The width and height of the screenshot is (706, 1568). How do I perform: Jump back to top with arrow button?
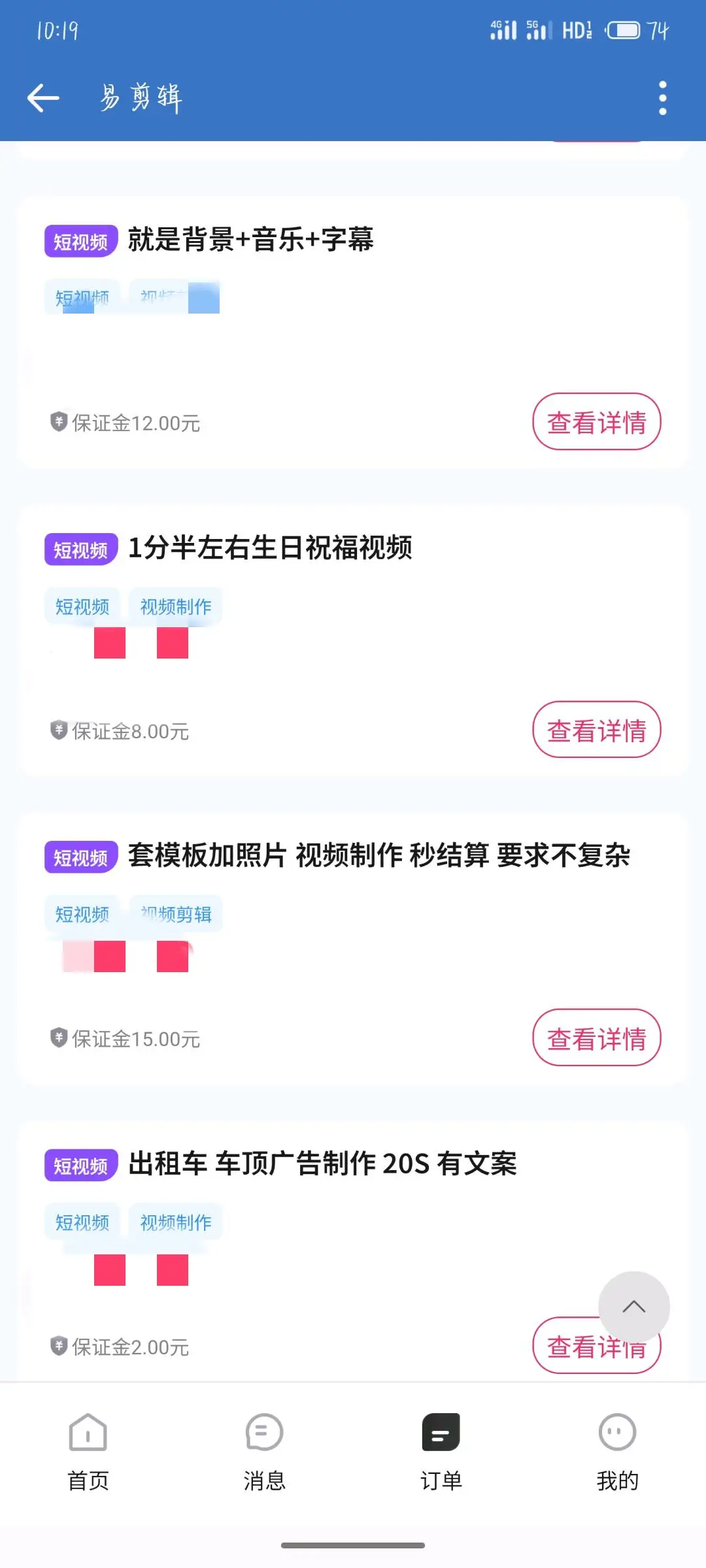633,1307
